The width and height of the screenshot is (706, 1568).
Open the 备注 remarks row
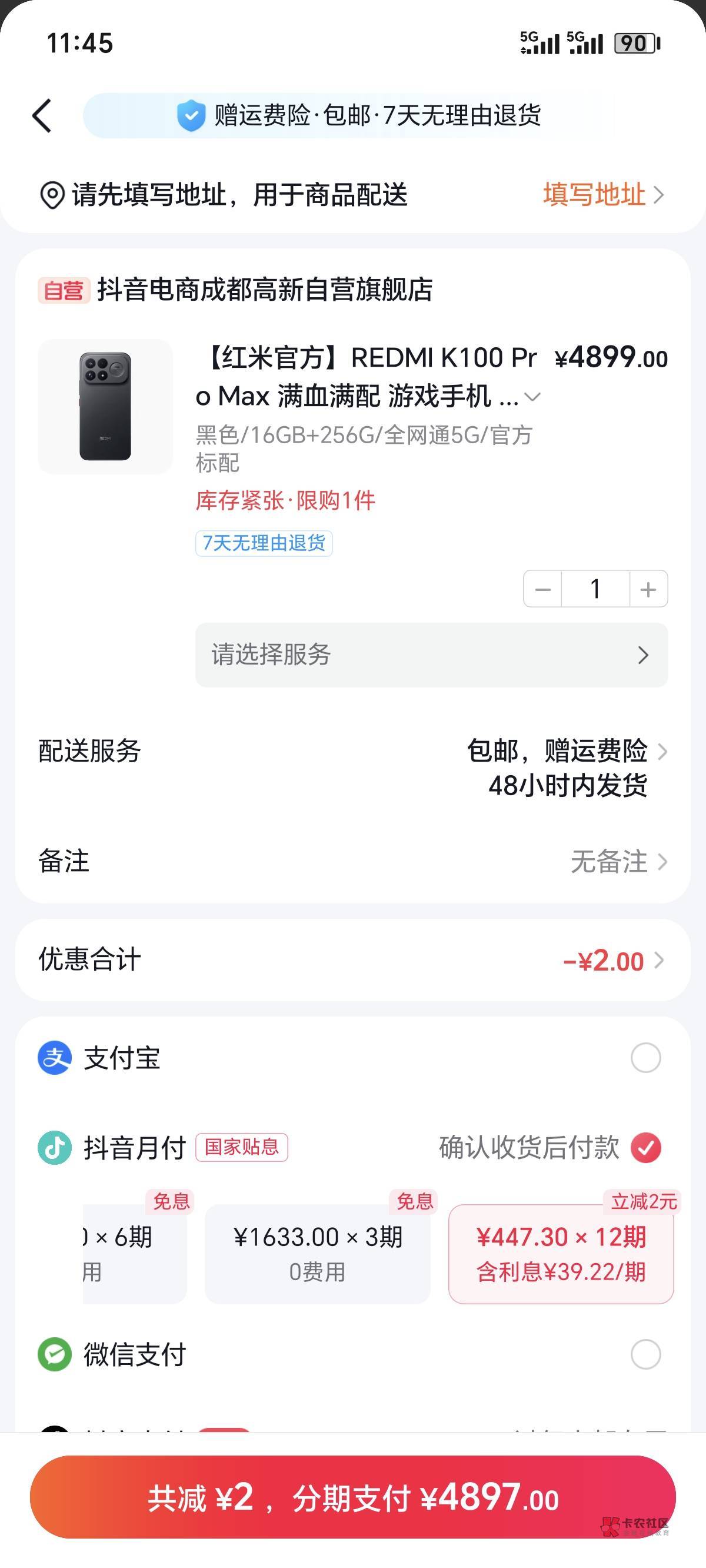pos(353,861)
